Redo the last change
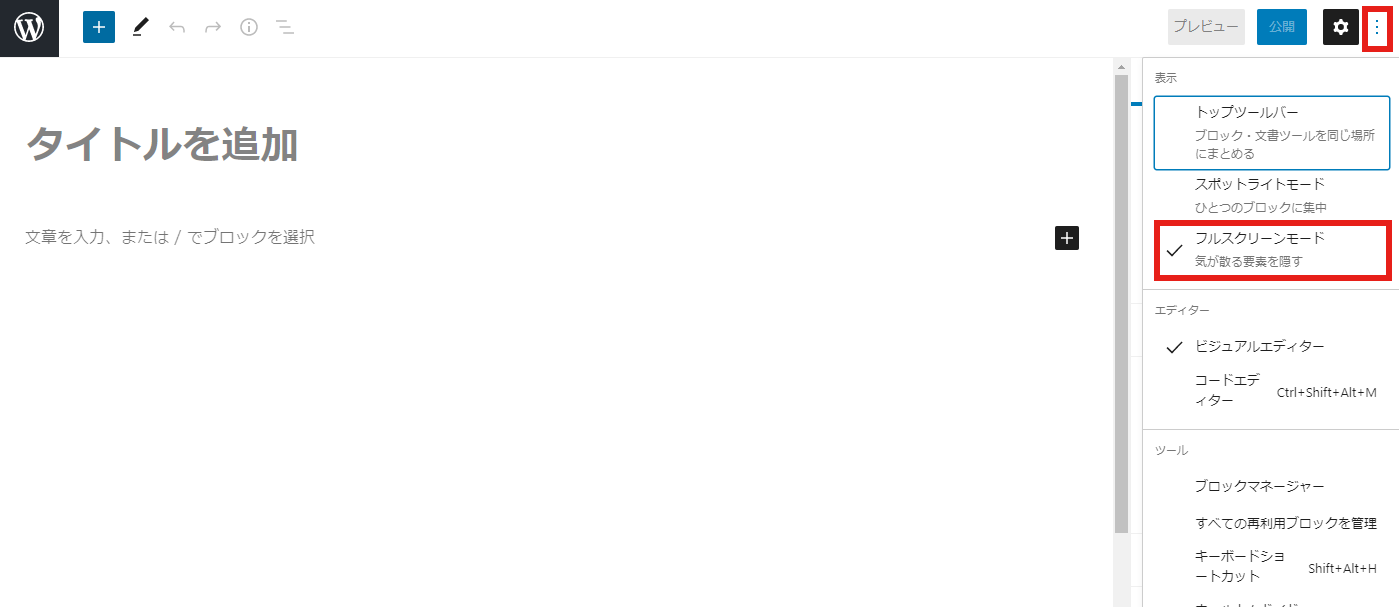This screenshot has width=1399, height=607. point(213,27)
